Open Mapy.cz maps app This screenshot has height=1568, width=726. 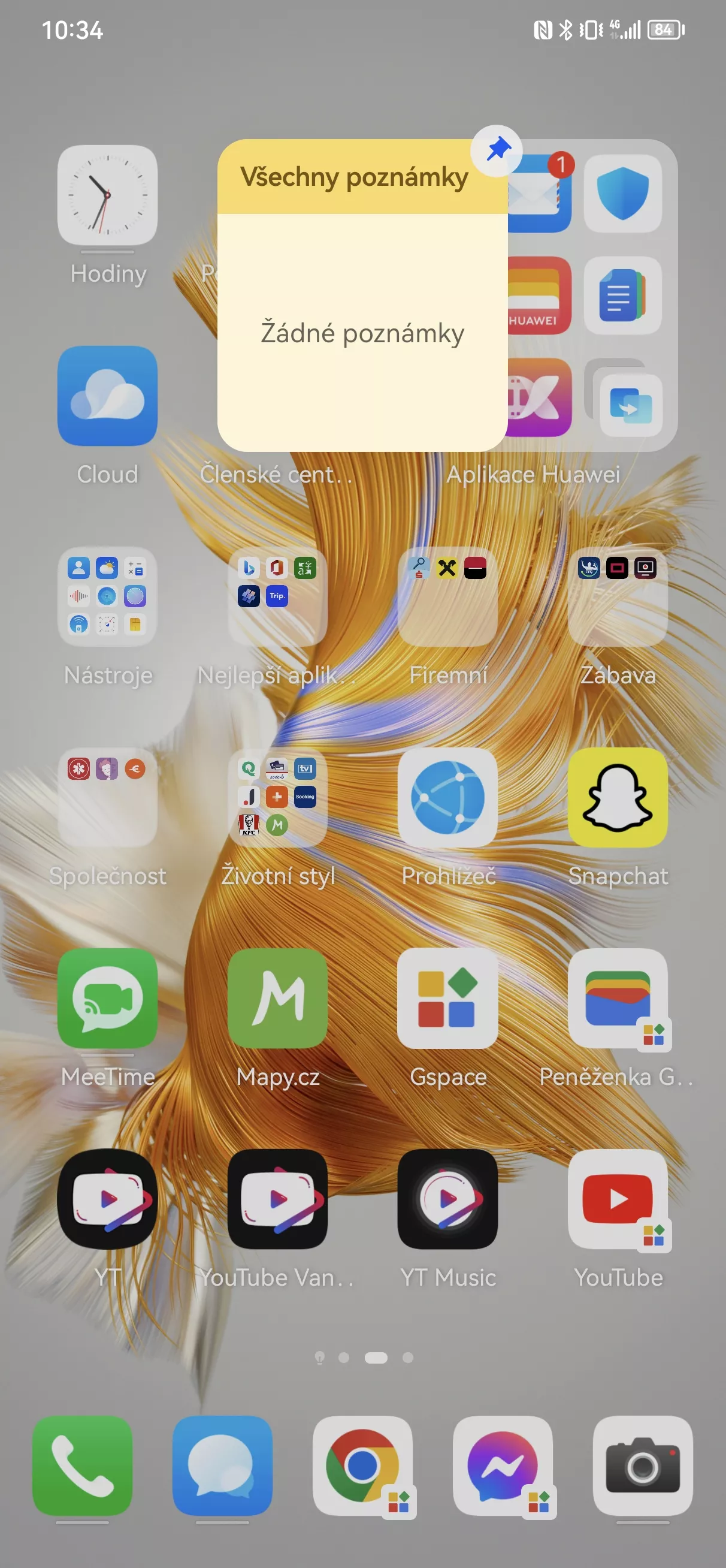coord(277,998)
